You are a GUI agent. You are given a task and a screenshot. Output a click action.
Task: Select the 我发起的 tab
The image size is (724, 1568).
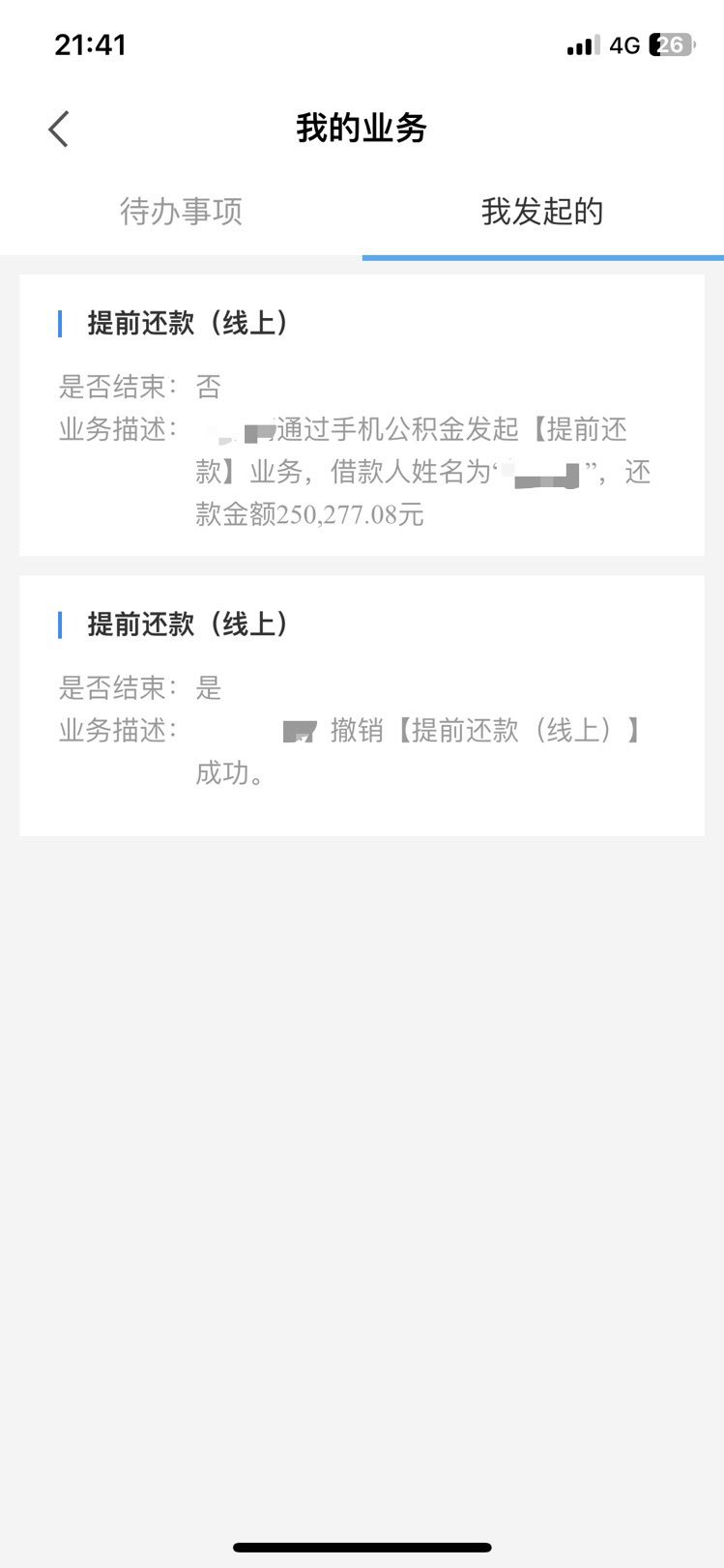point(542,212)
